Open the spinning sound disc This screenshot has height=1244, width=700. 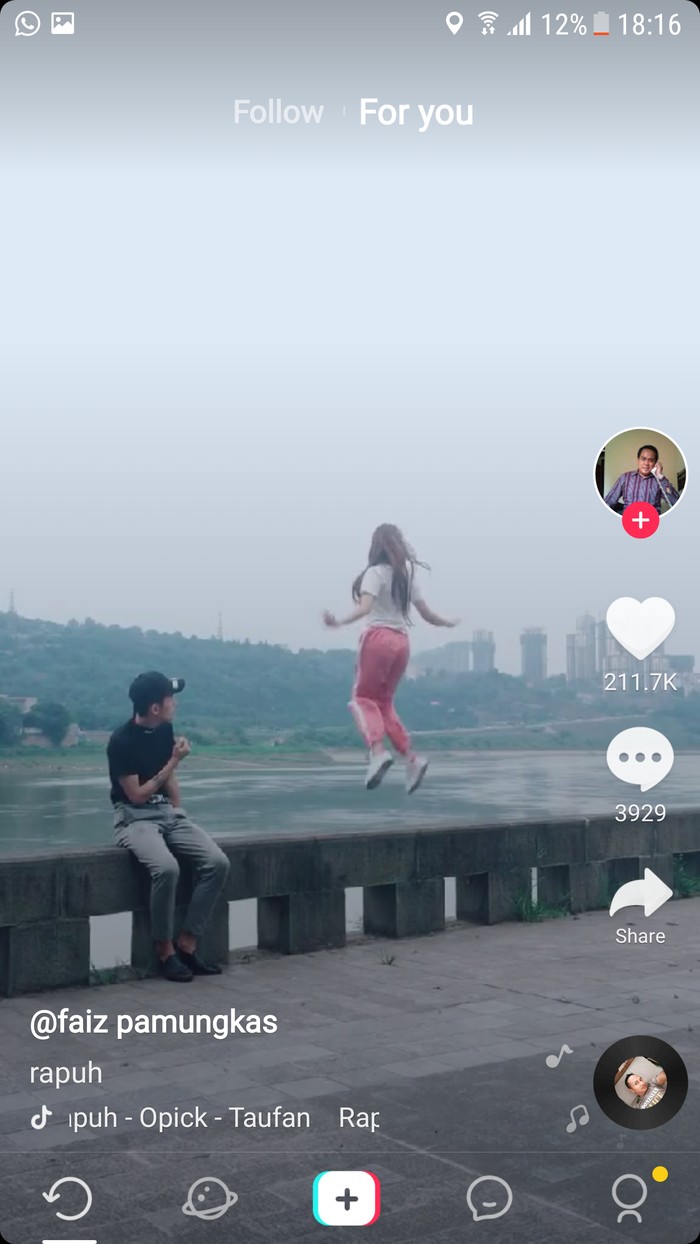coord(640,1082)
